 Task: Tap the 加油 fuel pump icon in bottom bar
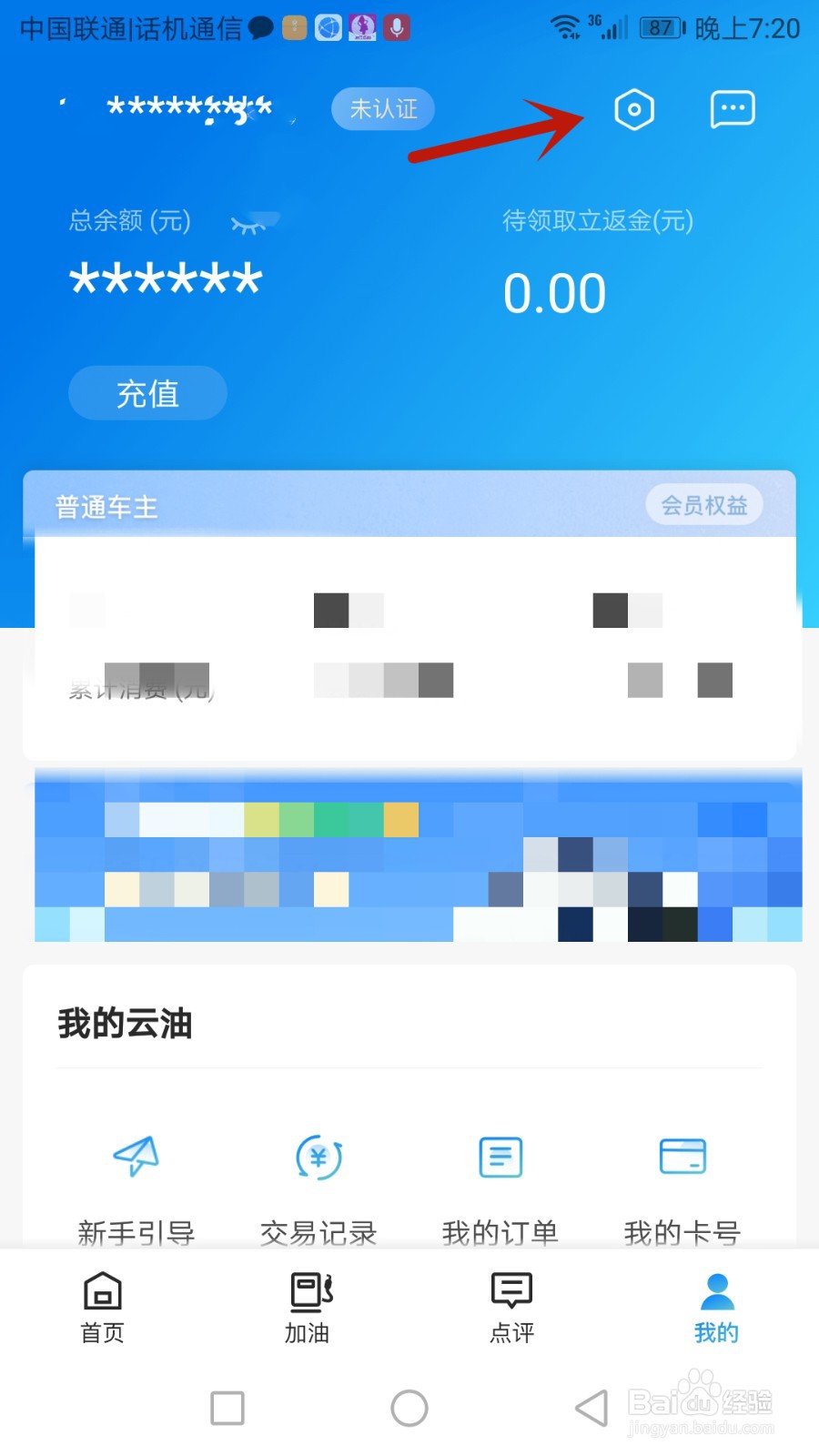point(308,1292)
